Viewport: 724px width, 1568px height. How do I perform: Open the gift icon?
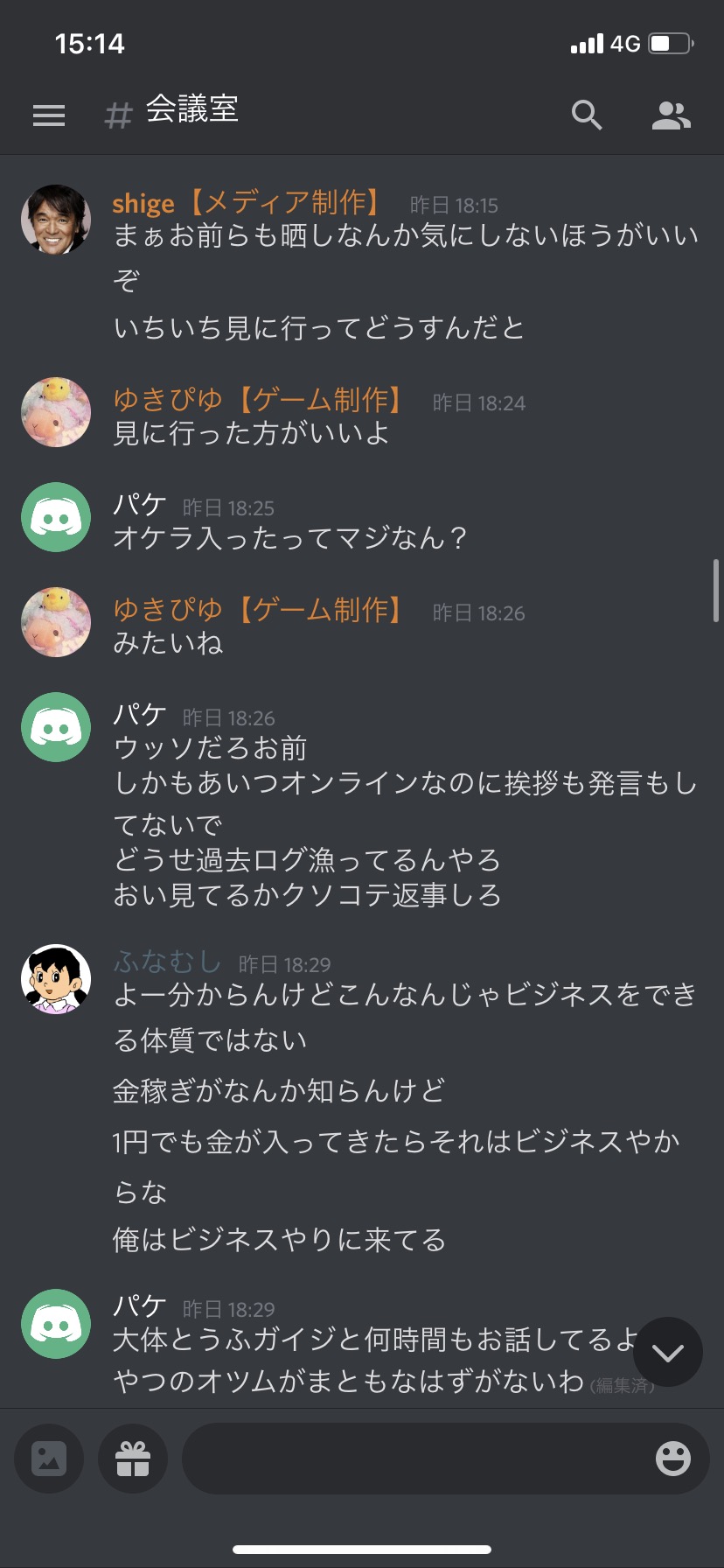(133, 1459)
